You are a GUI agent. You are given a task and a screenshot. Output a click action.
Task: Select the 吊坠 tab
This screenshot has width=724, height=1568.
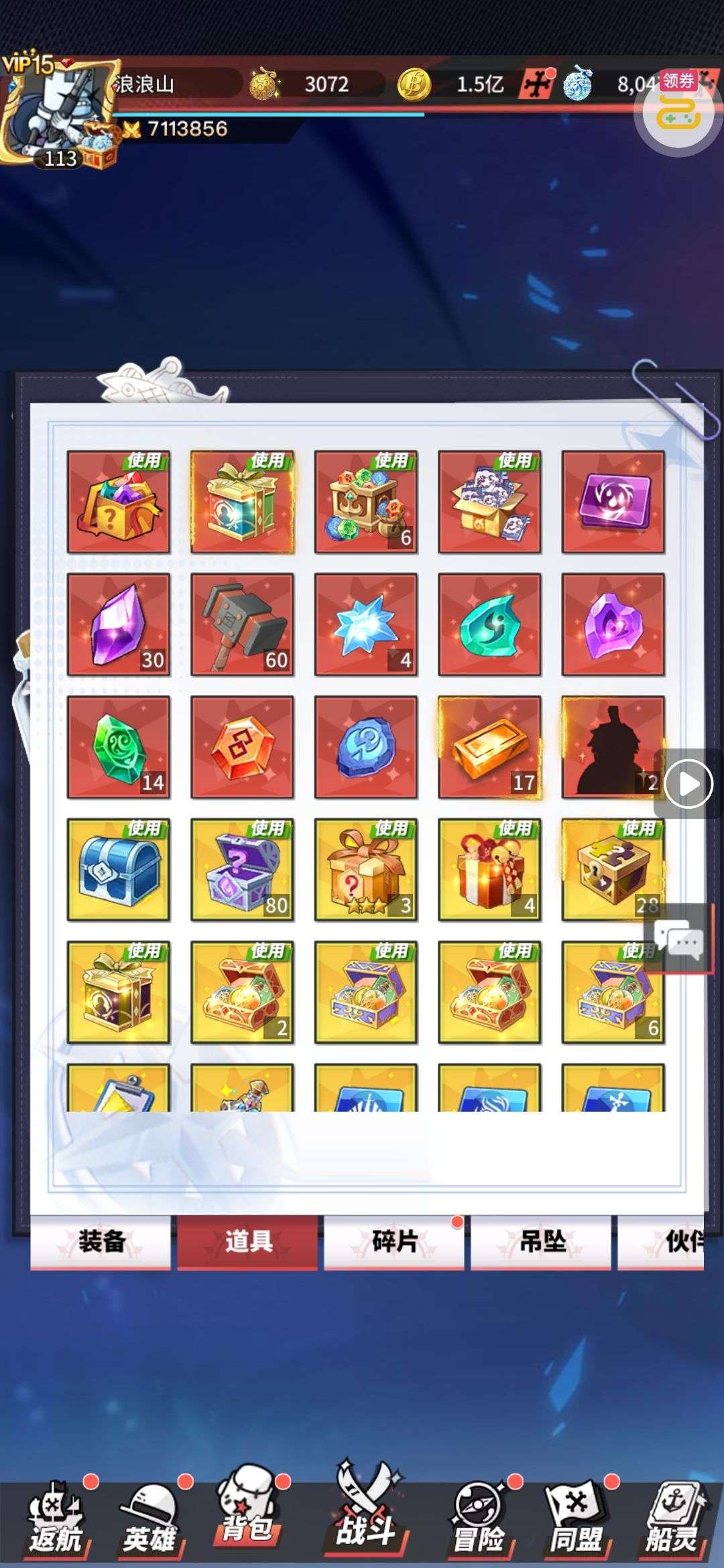pos(541,1242)
